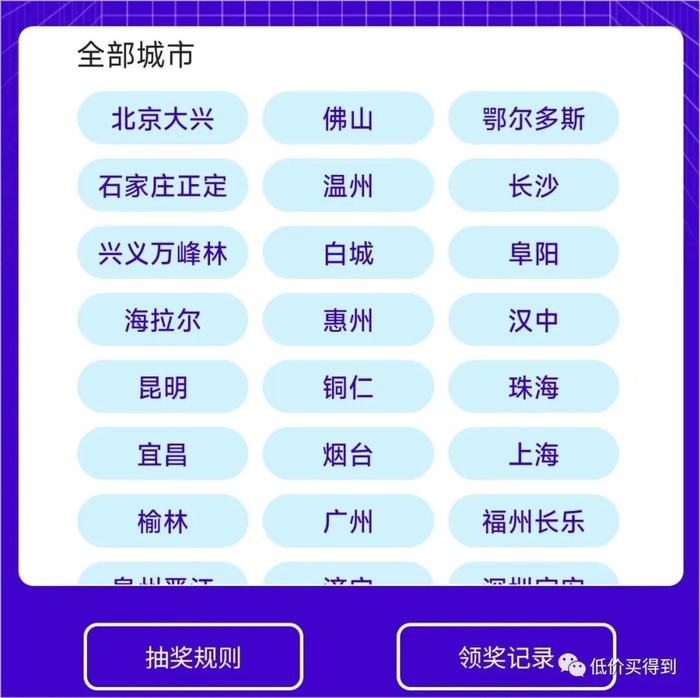Select the 北京大兴 city chip
The height and width of the screenshot is (698, 700).
(x=162, y=119)
